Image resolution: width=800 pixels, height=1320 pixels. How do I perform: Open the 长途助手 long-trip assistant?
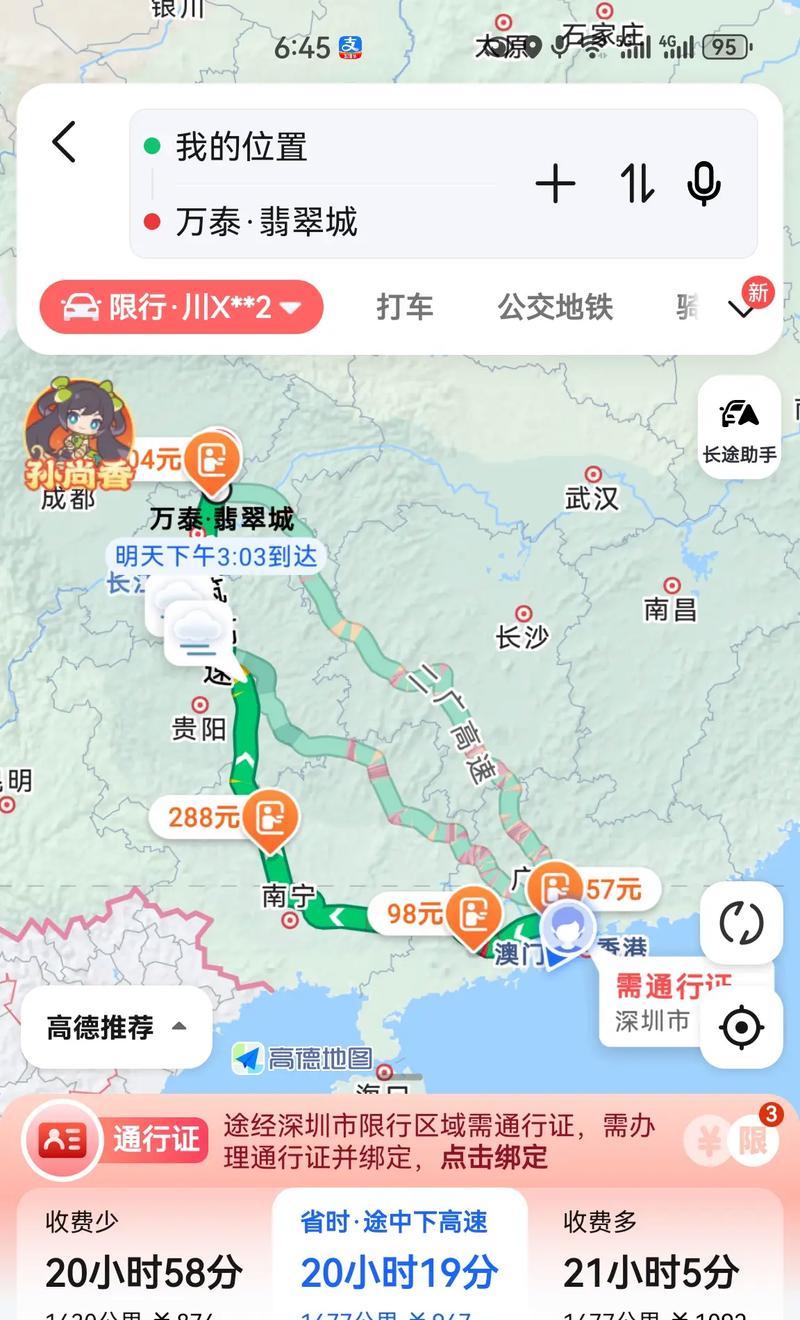point(739,427)
